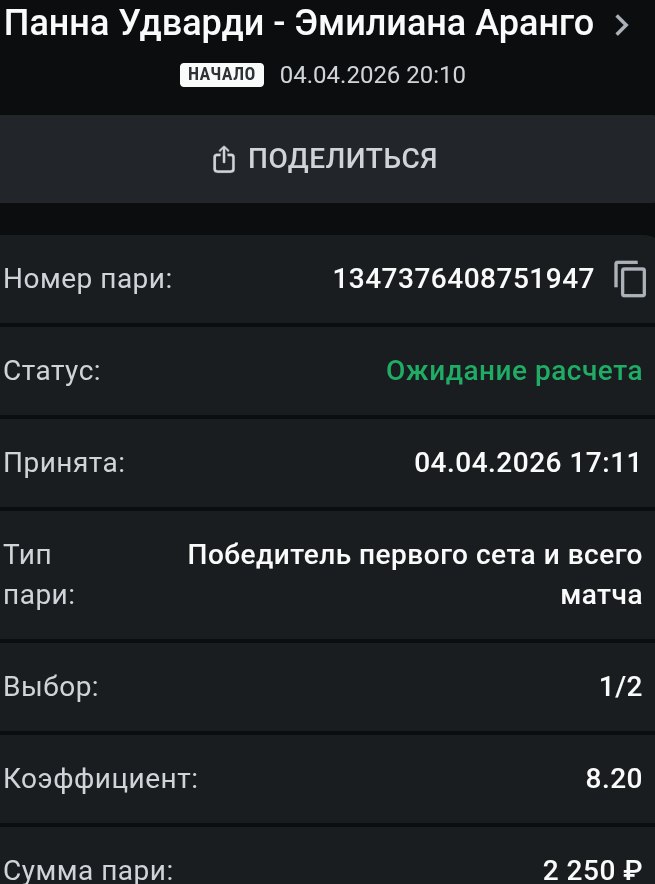Viewport: 655px width, 884px height.
Task: Open the Панна Удварди - Эмилиана Аранго match
Action: 320,24
